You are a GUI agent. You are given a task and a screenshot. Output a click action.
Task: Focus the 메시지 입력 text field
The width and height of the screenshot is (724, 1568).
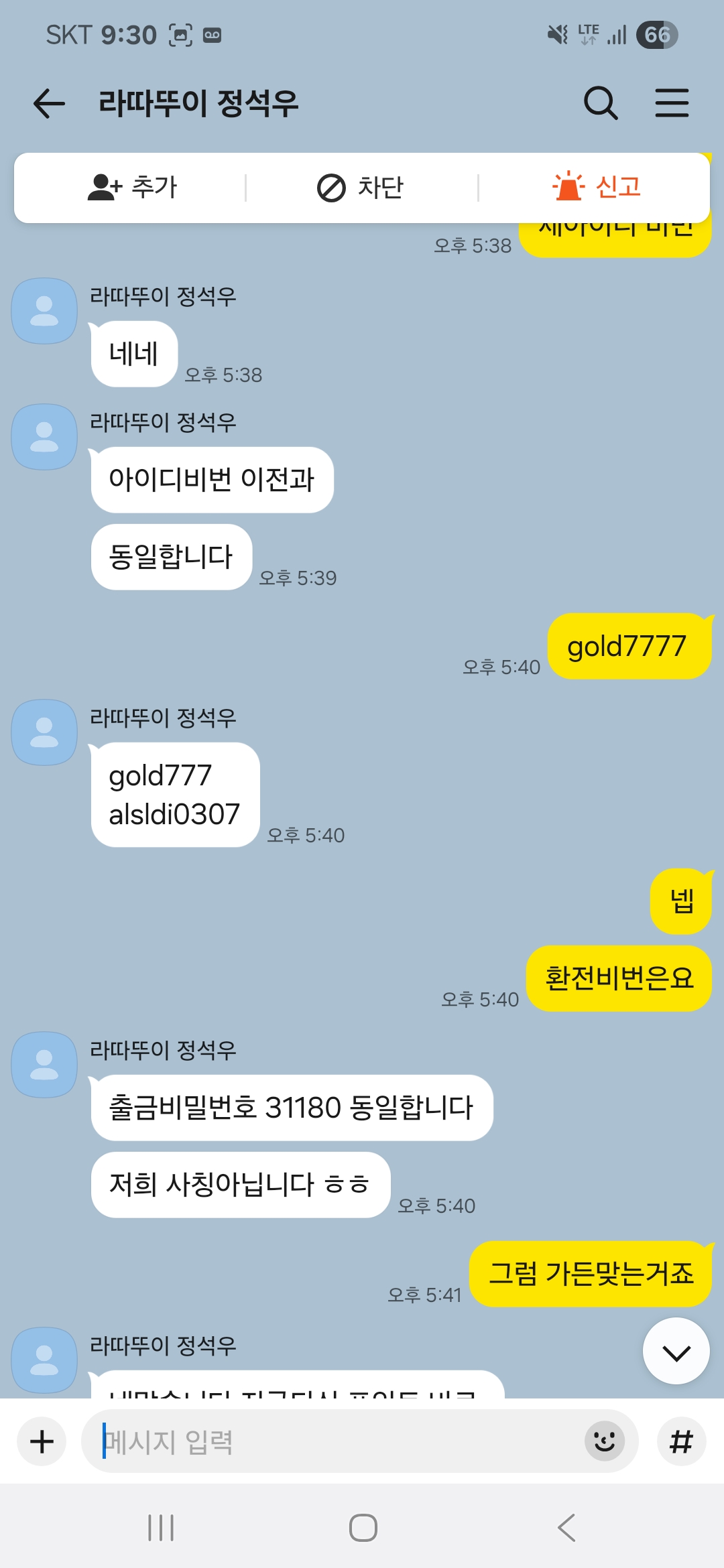[335, 1441]
